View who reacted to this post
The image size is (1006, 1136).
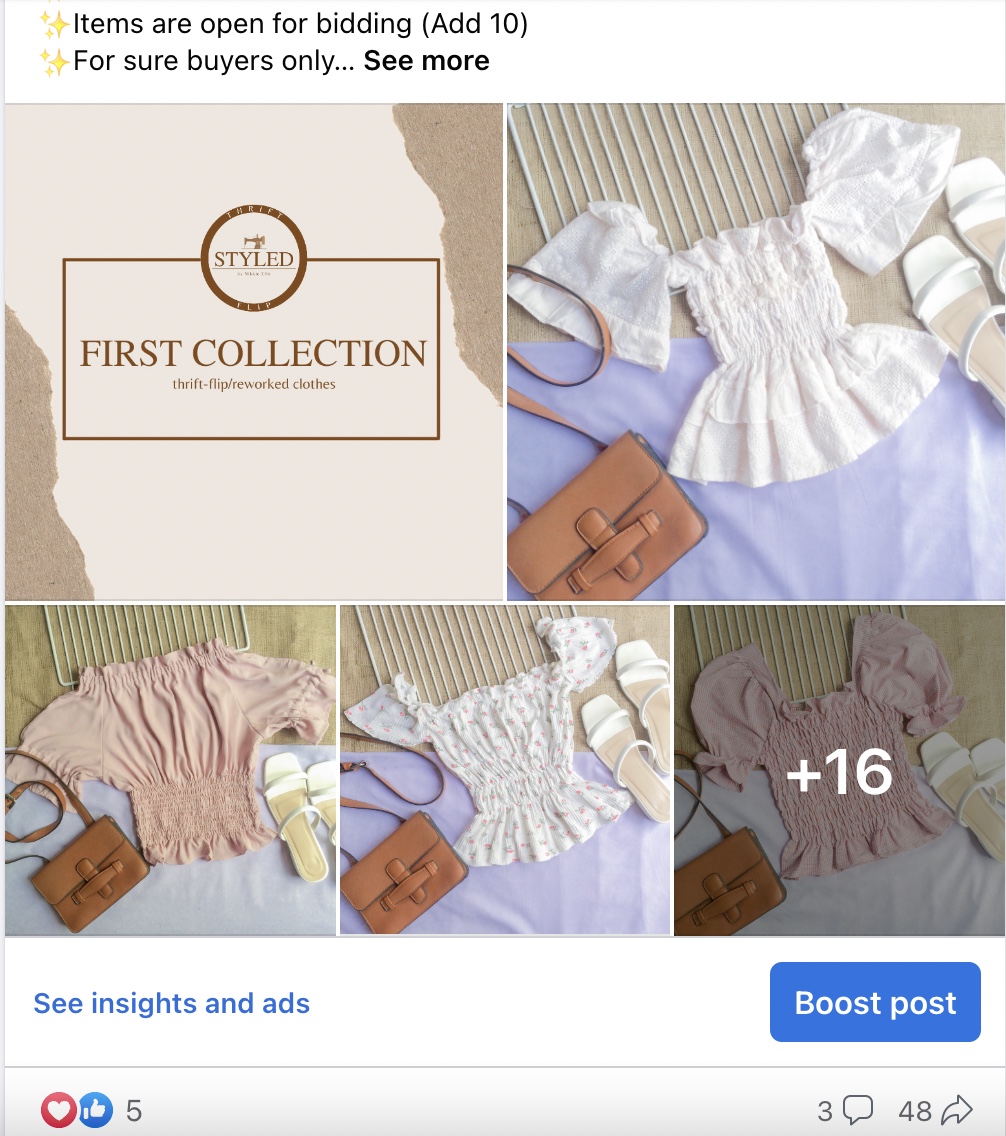(x=91, y=1110)
